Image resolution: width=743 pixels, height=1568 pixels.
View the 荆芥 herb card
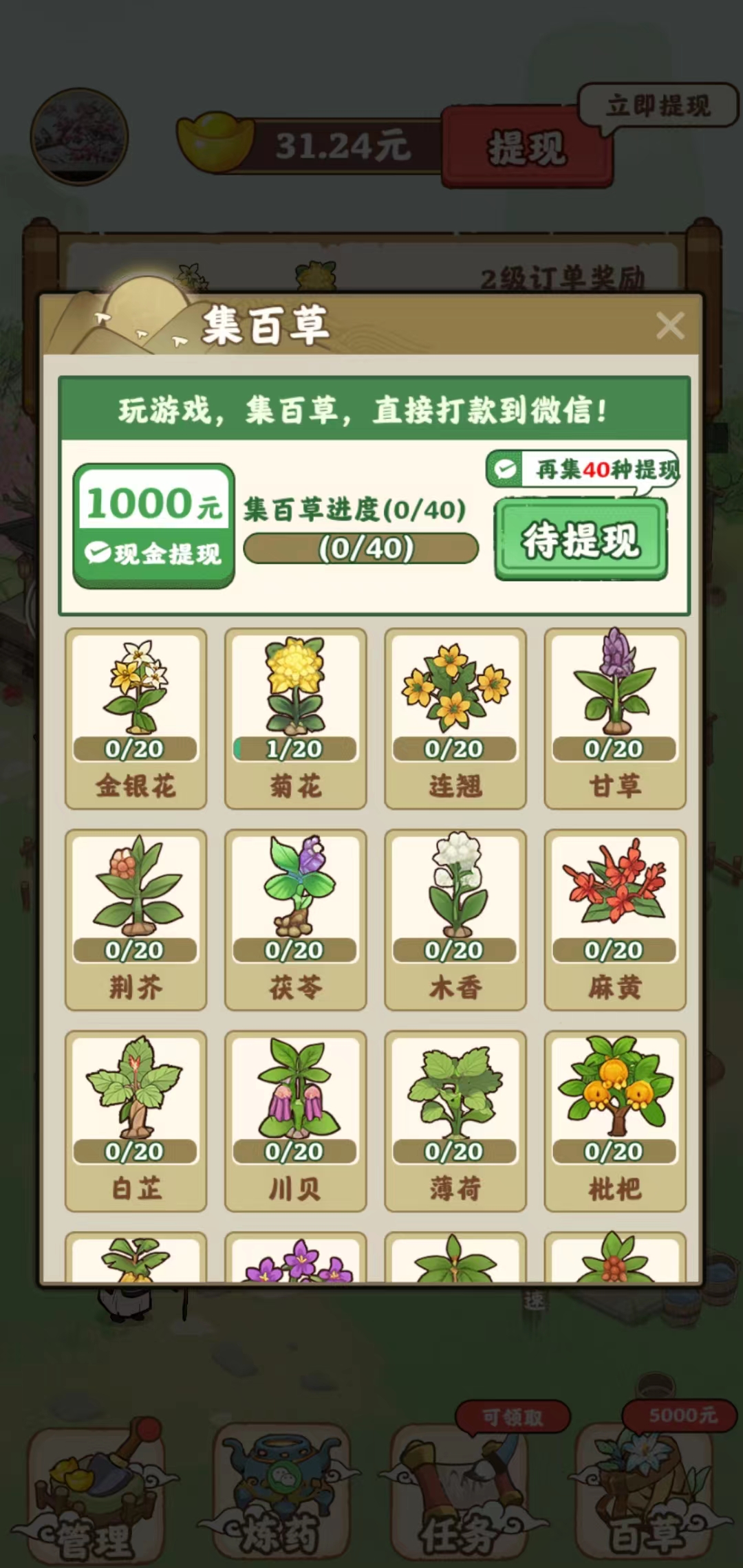(x=136, y=919)
